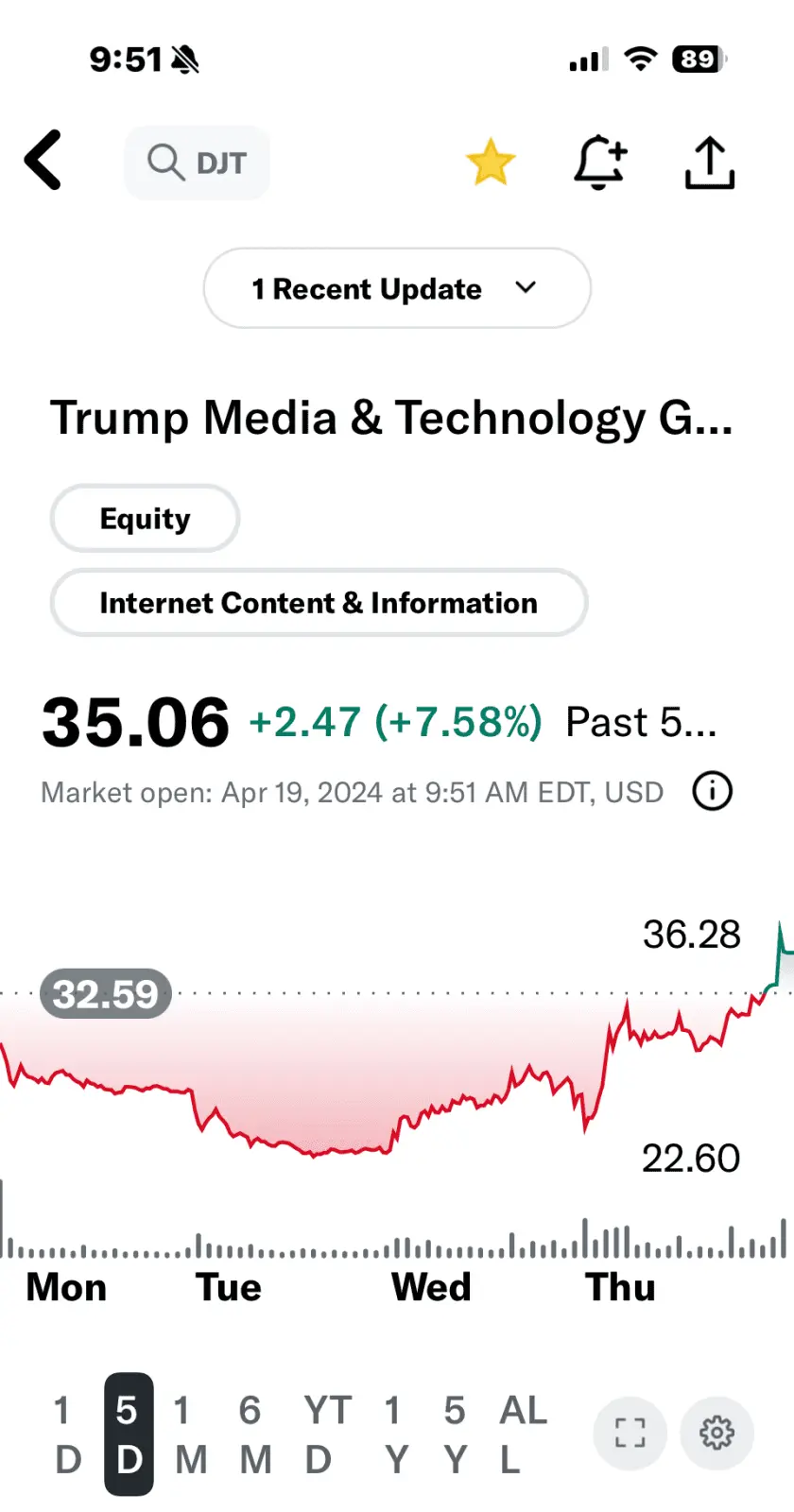Open chart settings gear
The image size is (794, 1512).
point(716,1433)
